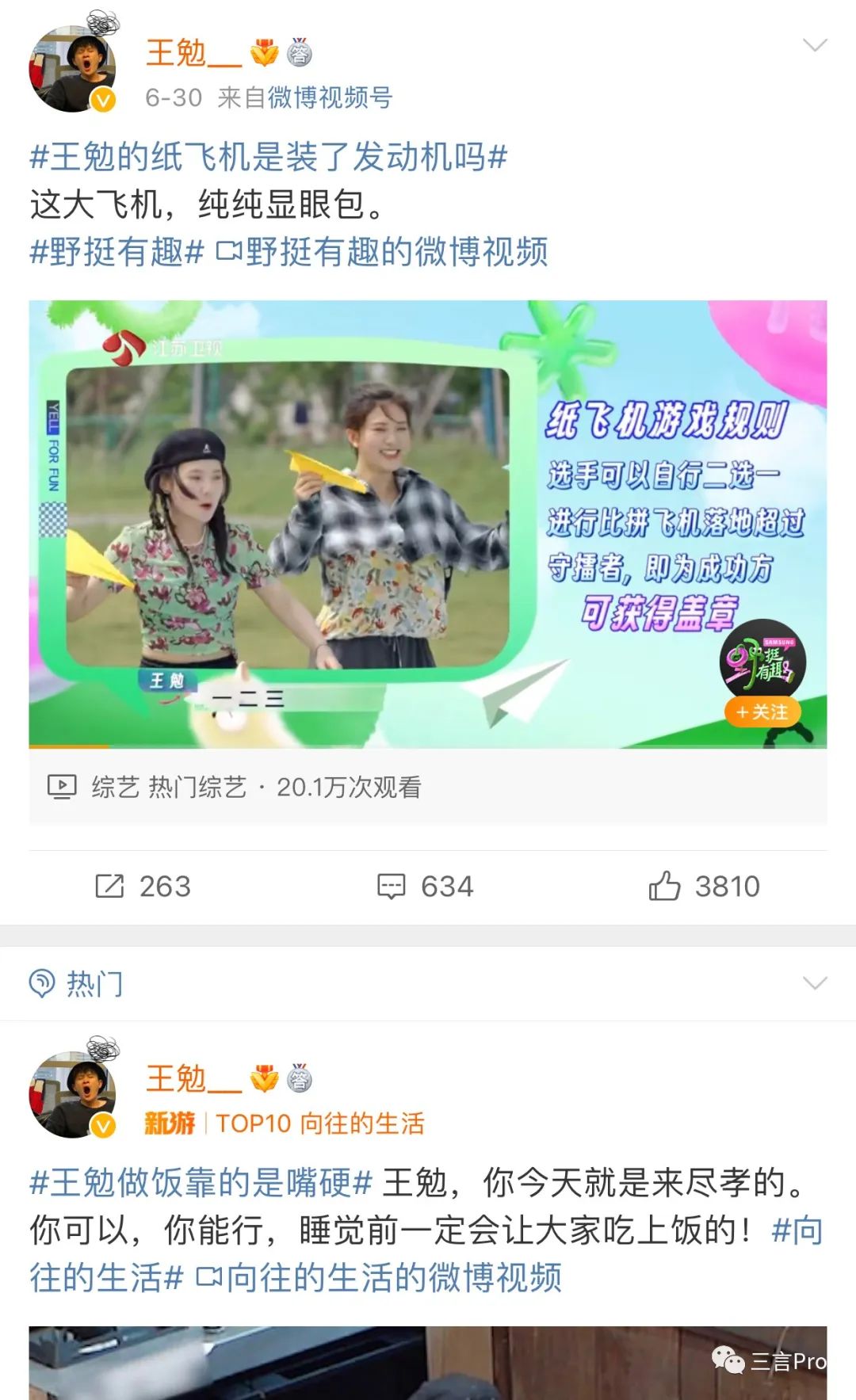Play the paper airplane game video
This screenshot has height=1400, width=856.
click(x=428, y=524)
